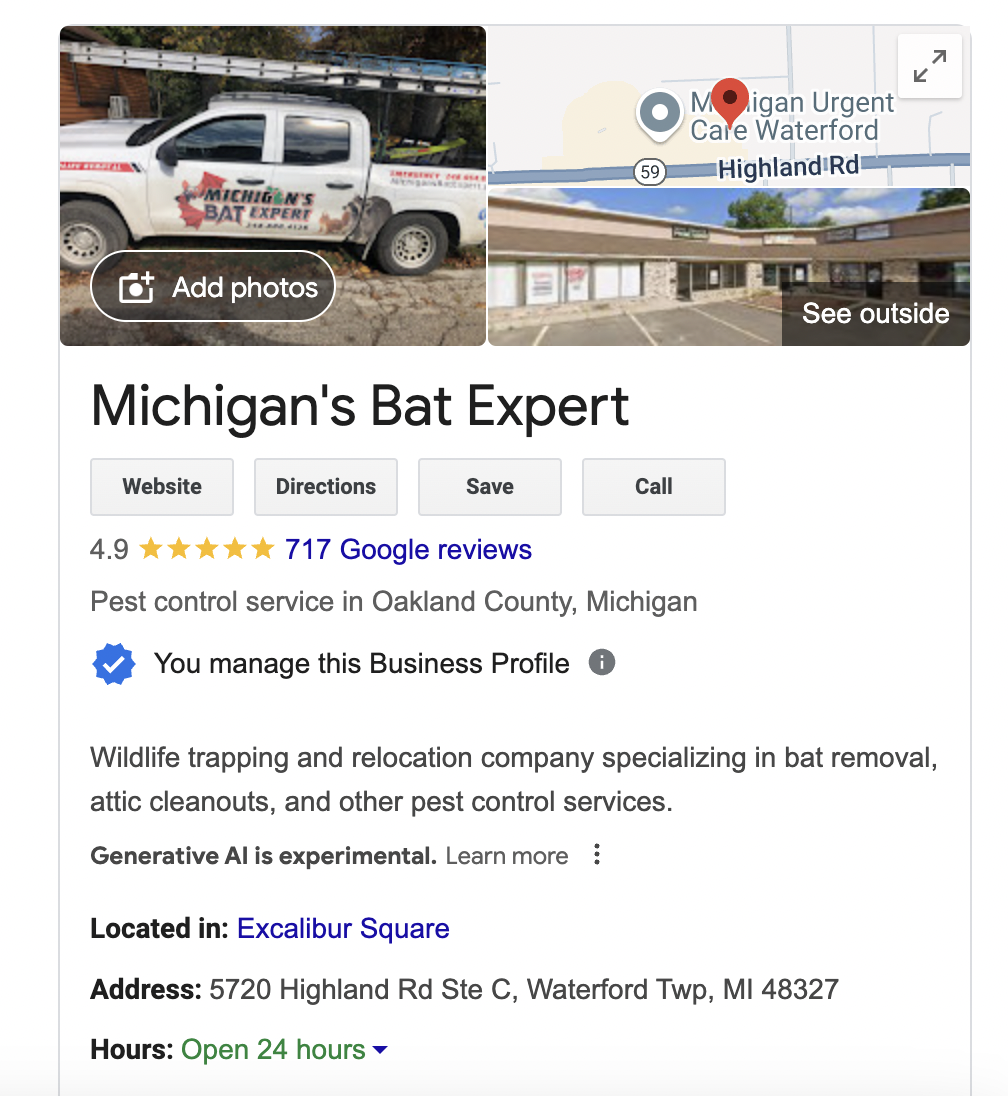The image size is (1008, 1096).
Task: Open the business Website
Action: pos(162,487)
